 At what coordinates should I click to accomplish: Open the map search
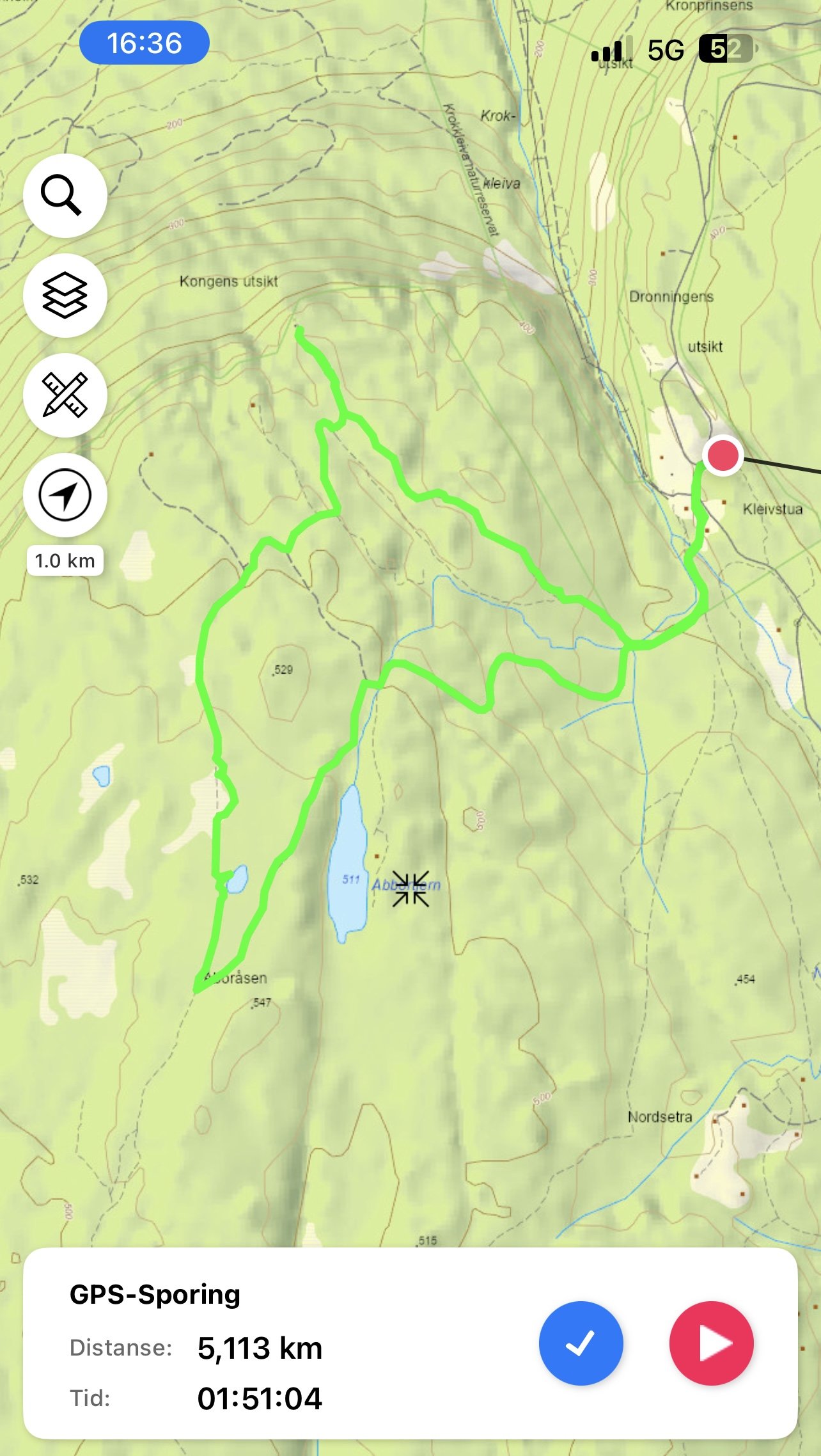(65, 196)
